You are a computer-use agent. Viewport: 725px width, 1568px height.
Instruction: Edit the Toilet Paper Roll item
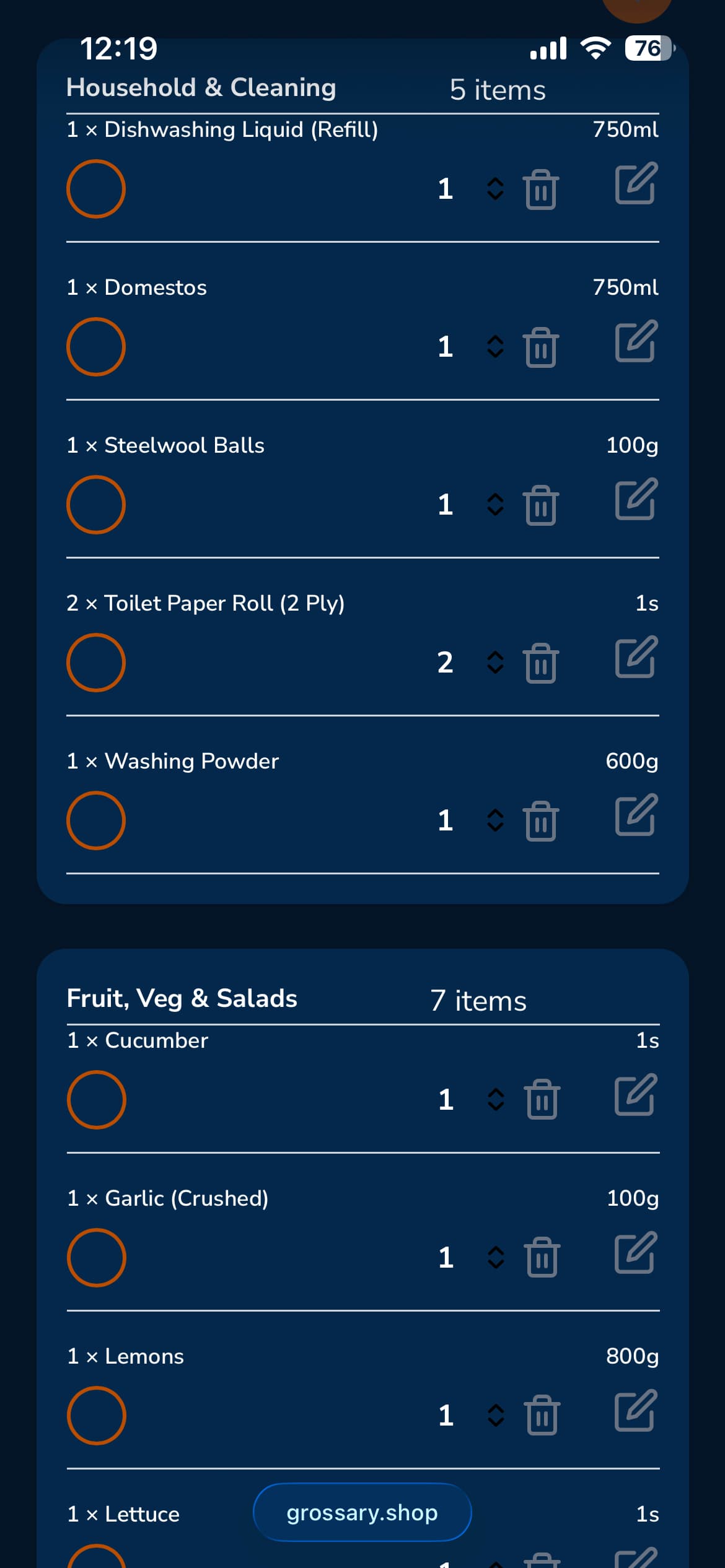[636, 657]
